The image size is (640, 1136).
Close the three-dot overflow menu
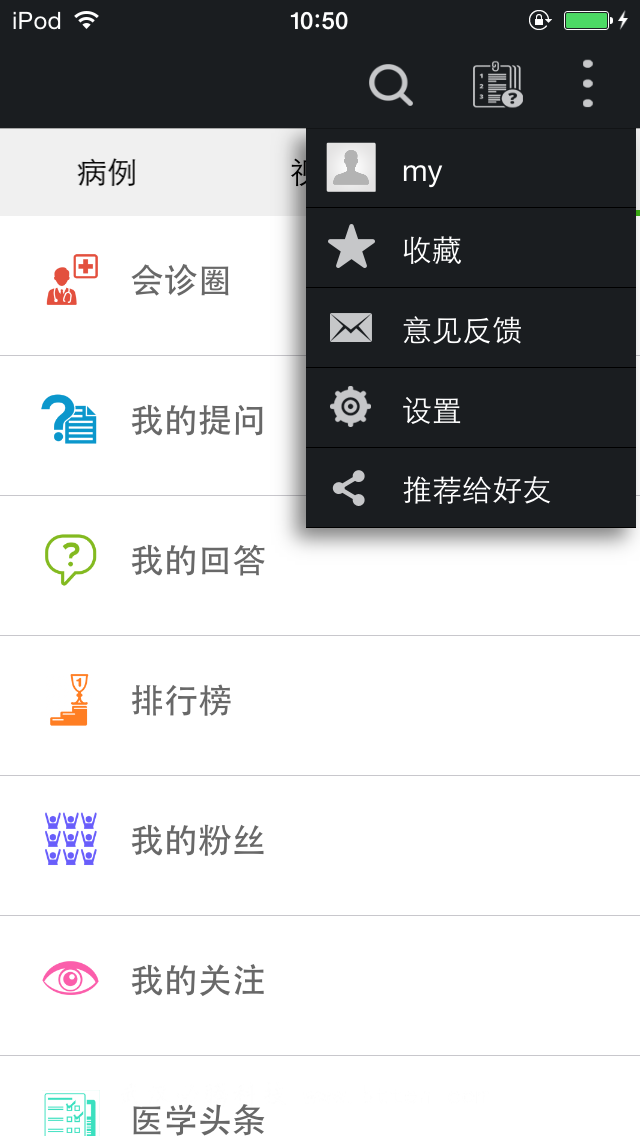click(x=588, y=83)
